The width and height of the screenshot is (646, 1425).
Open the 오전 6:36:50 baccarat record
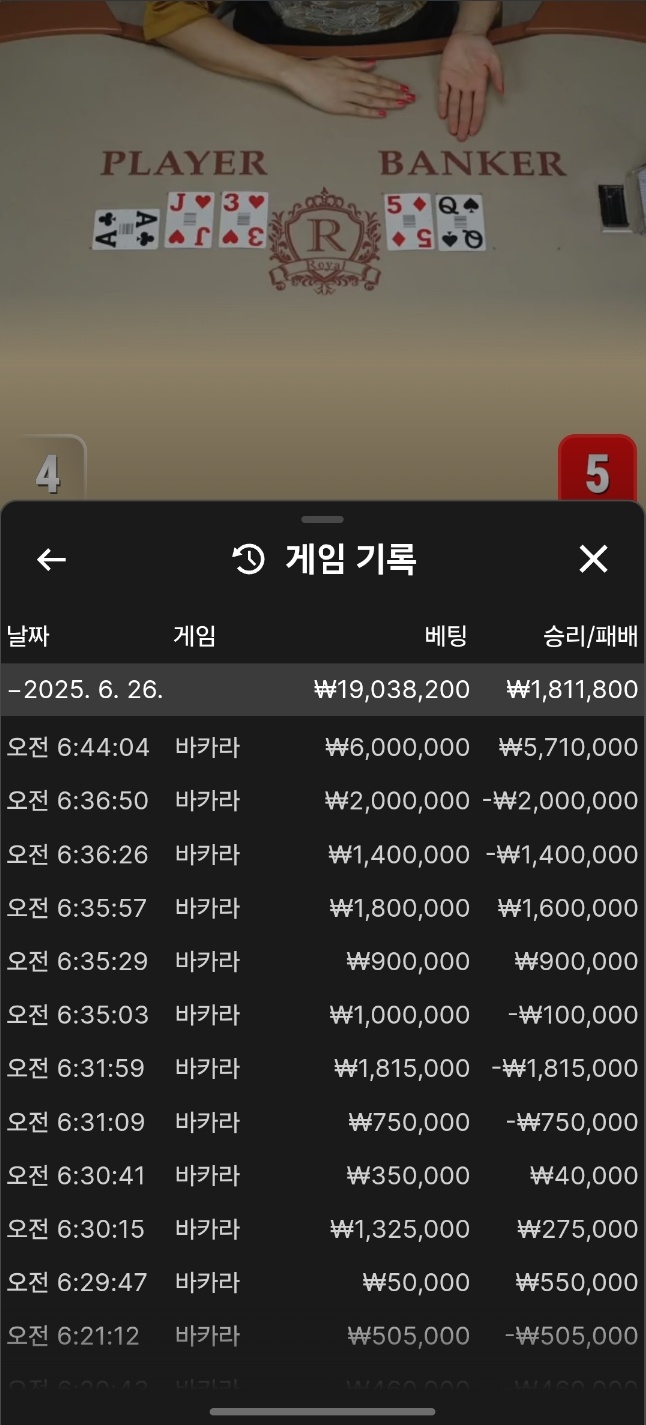coord(322,801)
